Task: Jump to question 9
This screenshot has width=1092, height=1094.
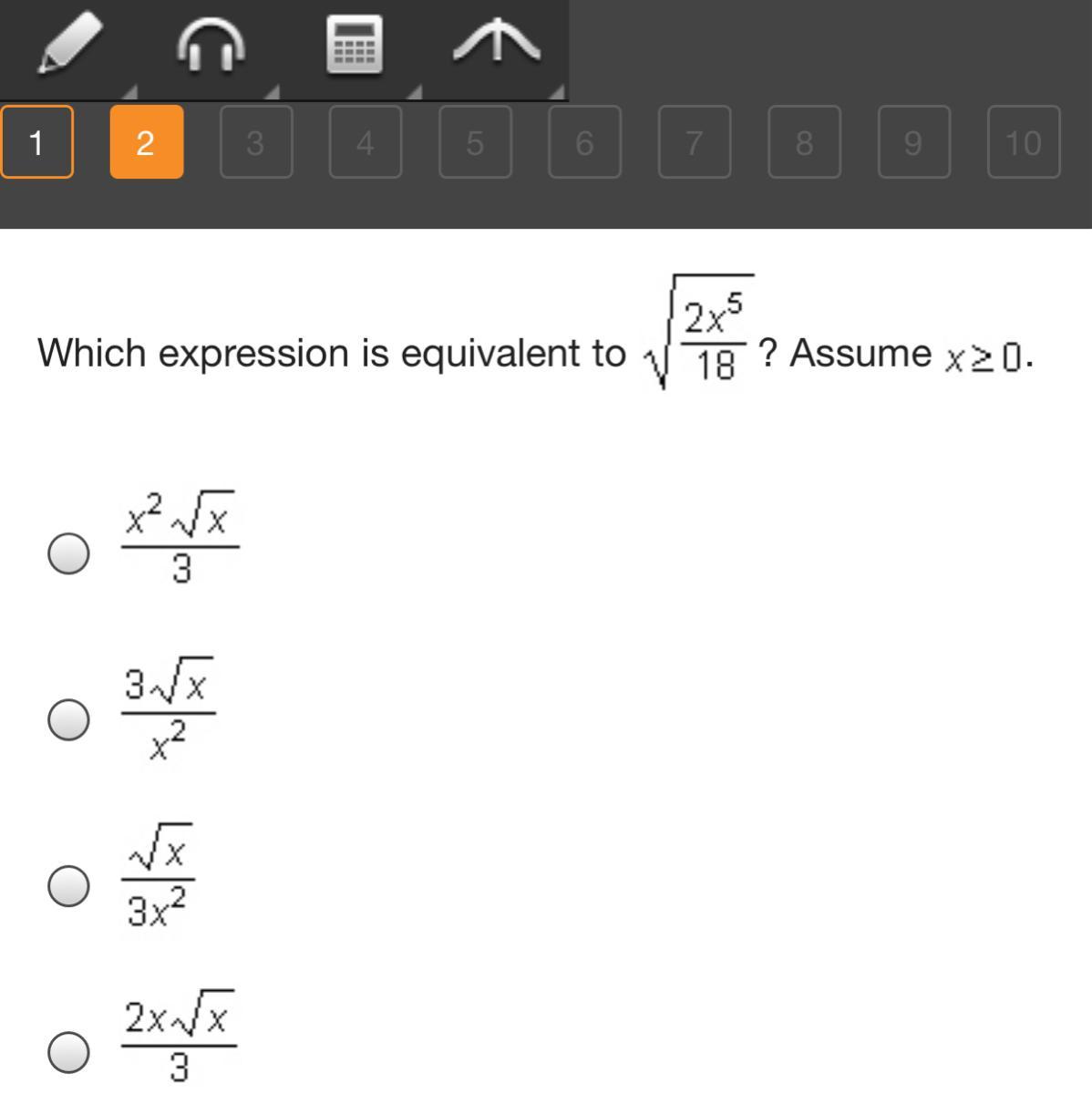Action: [x=913, y=142]
